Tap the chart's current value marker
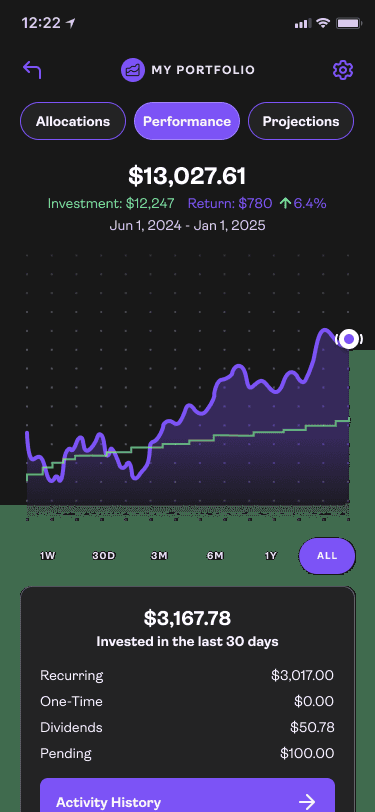The image size is (375, 812). (x=349, y=339)
